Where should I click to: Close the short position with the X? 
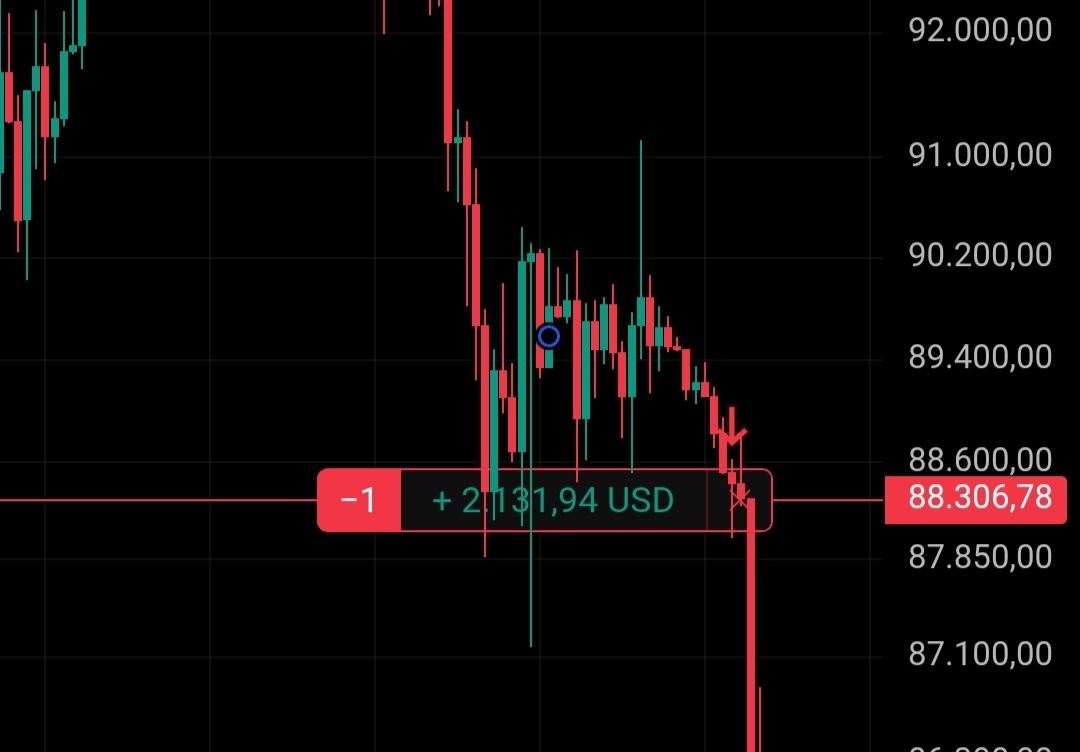click(x=740, y=499)
